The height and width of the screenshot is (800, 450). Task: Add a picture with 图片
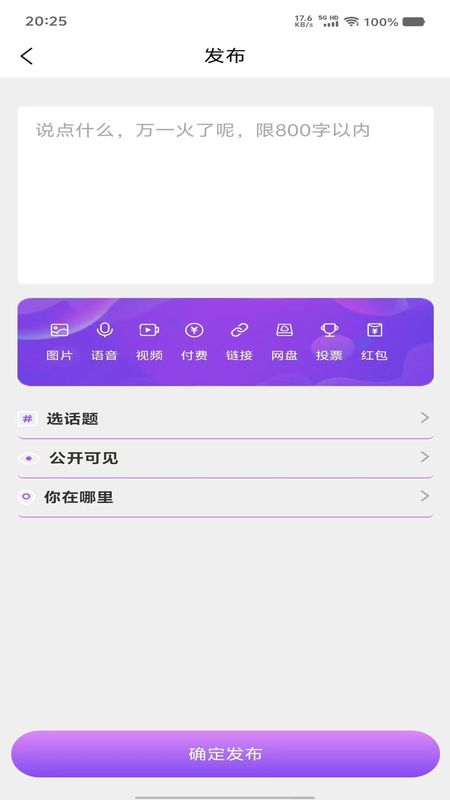(x=60, y=342)
